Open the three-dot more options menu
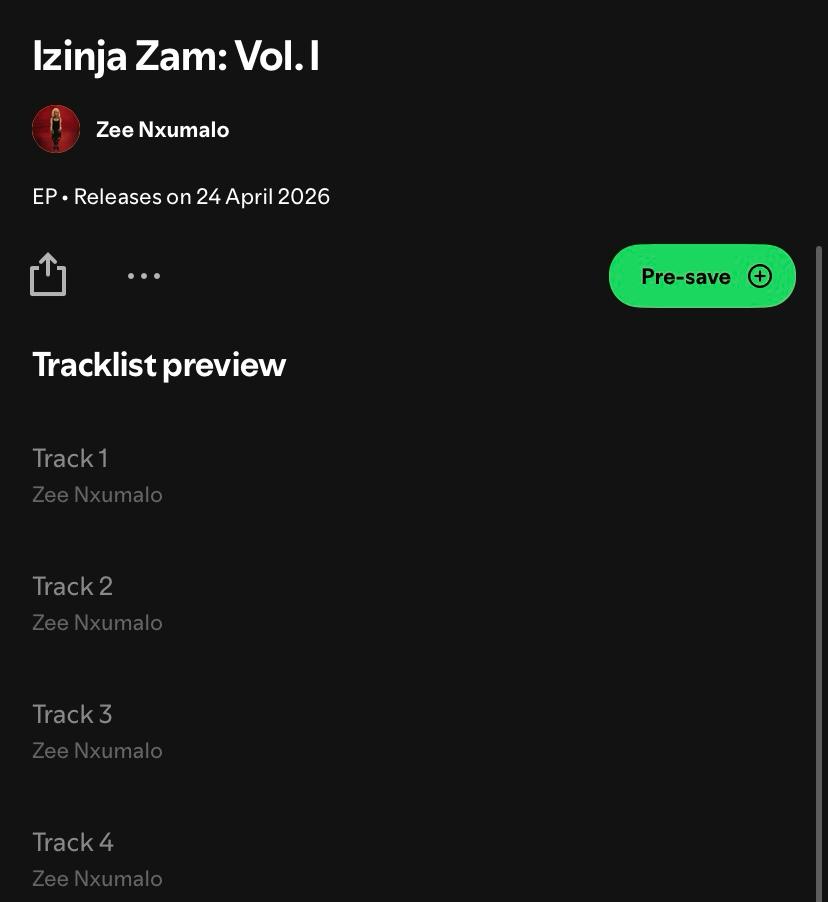The image size is (828, 902). (x=144, y=276)
